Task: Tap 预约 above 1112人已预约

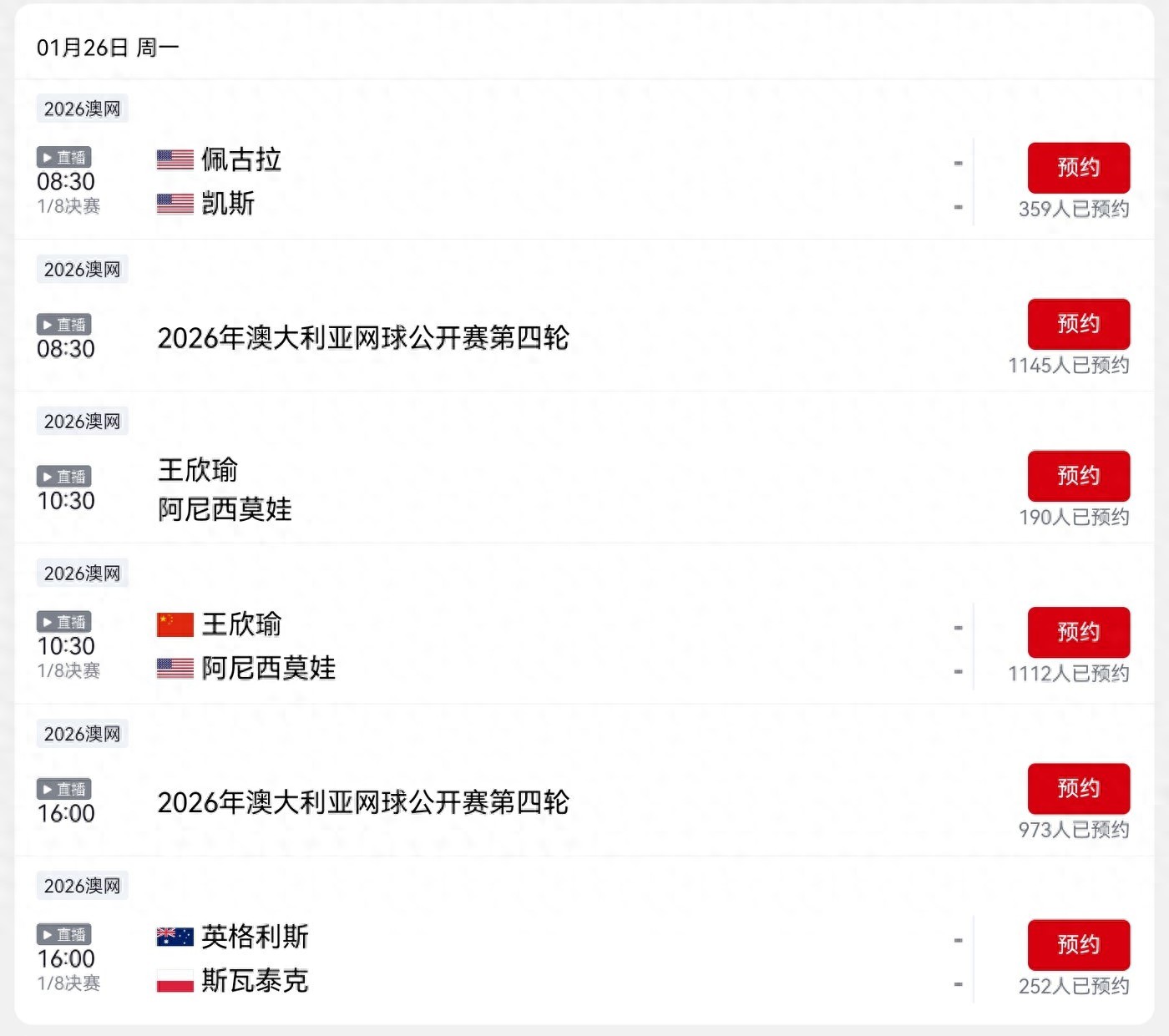Action: pos(1078,632)
